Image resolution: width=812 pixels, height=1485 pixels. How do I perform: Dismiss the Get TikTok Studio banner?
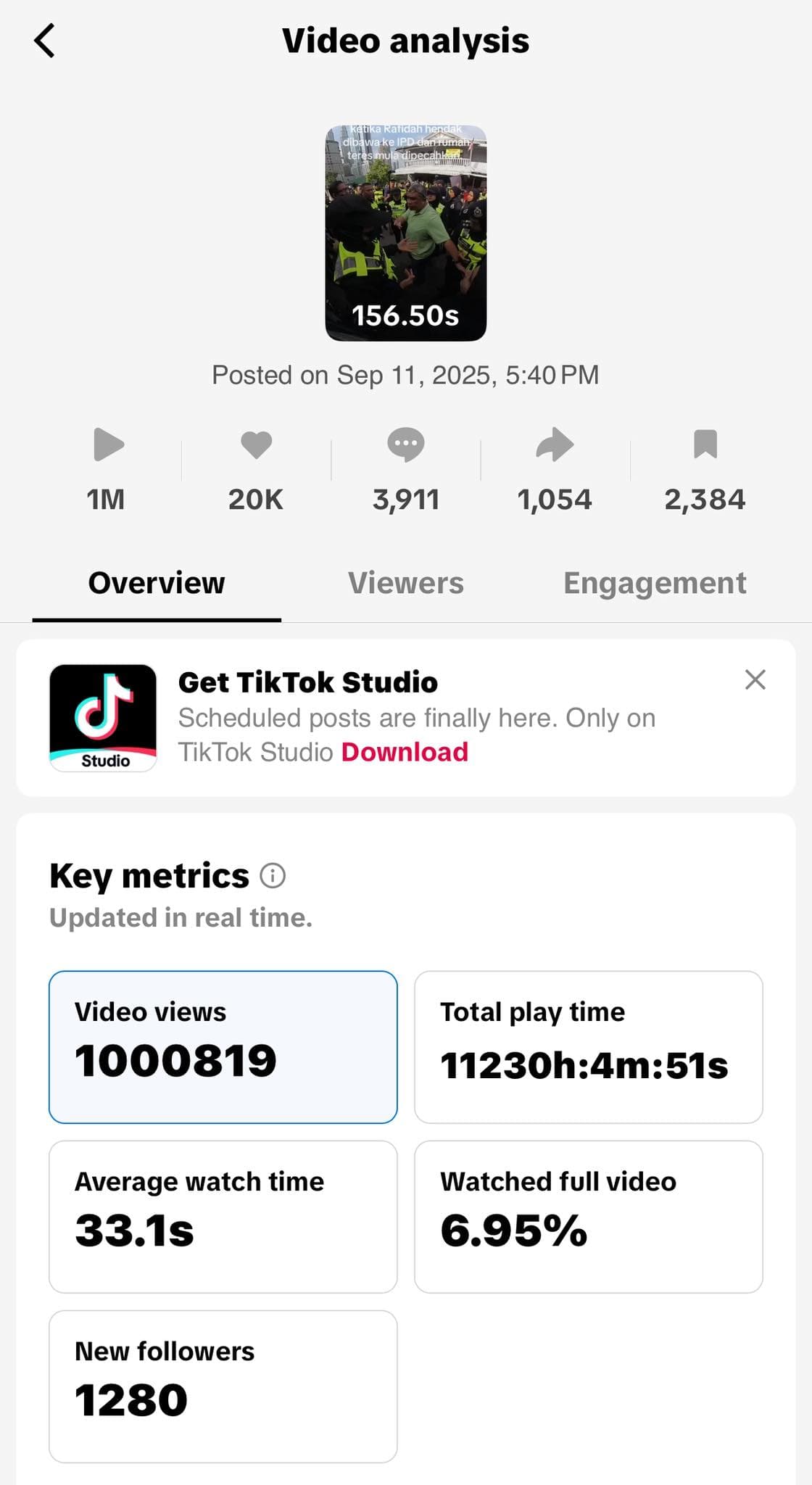point(755,679)
